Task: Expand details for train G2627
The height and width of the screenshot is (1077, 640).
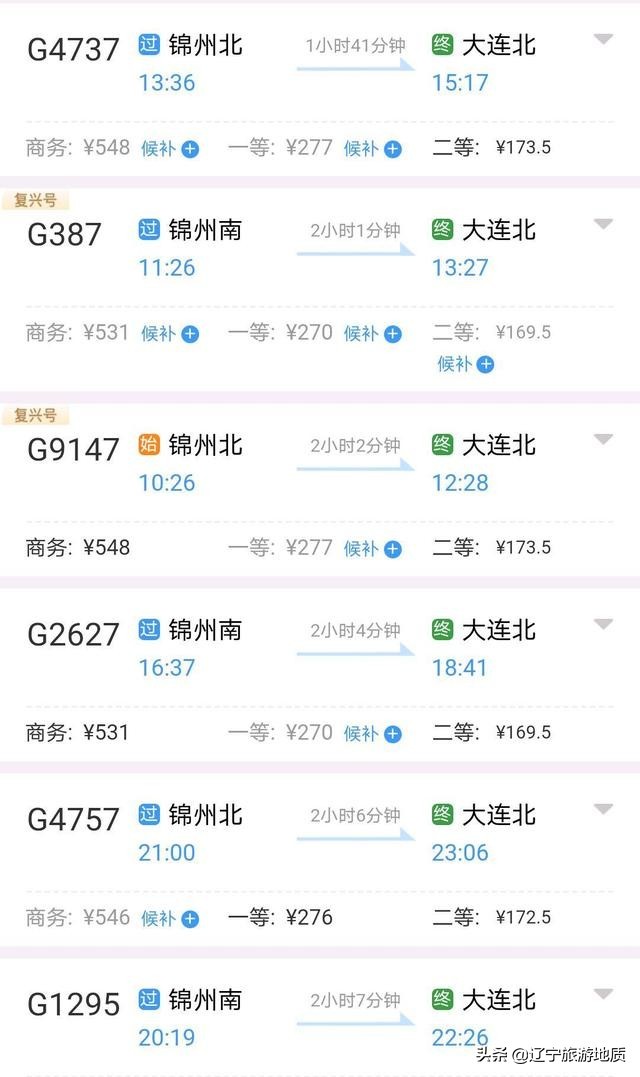Action: tap(603, 624)
